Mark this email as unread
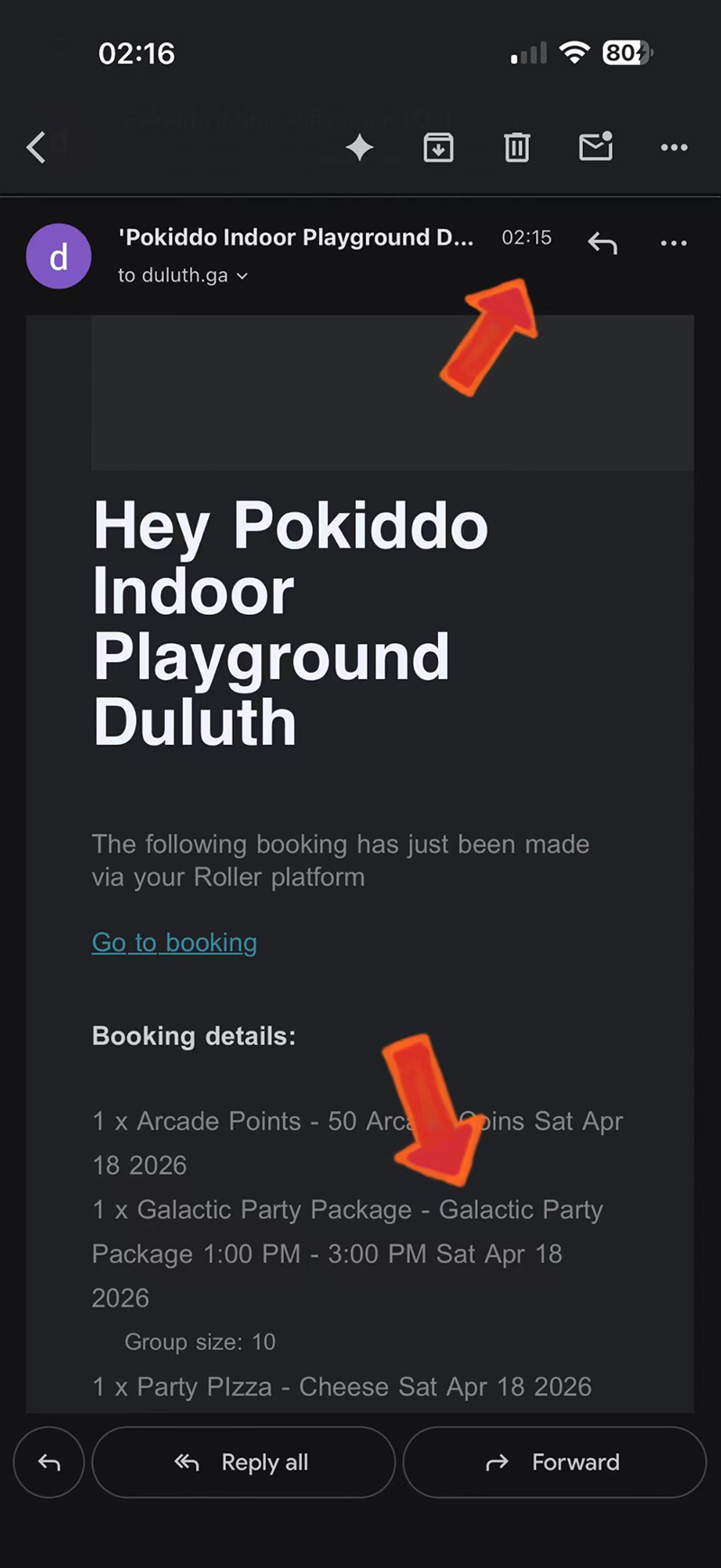Screen dimensions: 721x1568 pyautogui.click(x=596, y=147)
